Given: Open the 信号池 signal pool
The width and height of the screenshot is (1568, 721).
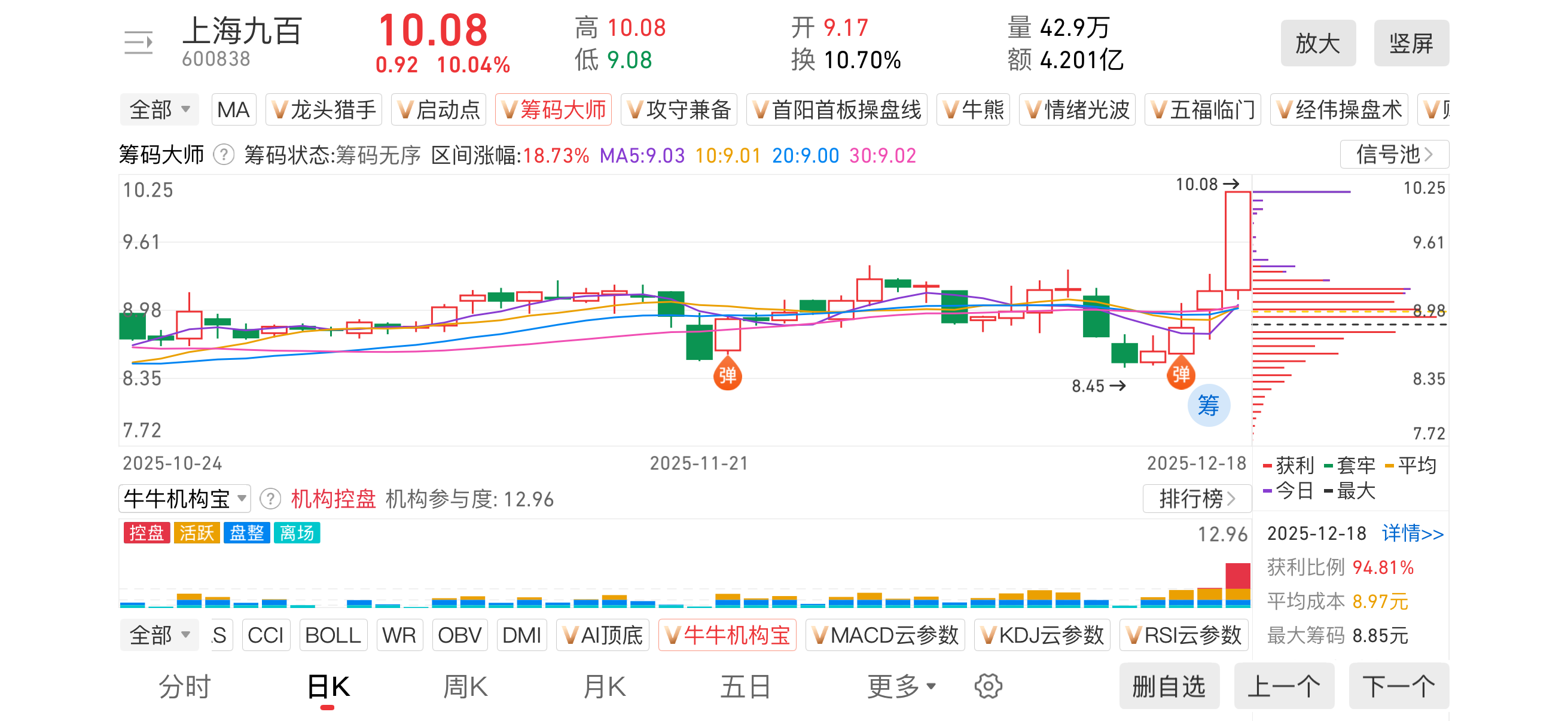Looking at the screenshot, I should pyautogui.click(x=1393, y=155).
